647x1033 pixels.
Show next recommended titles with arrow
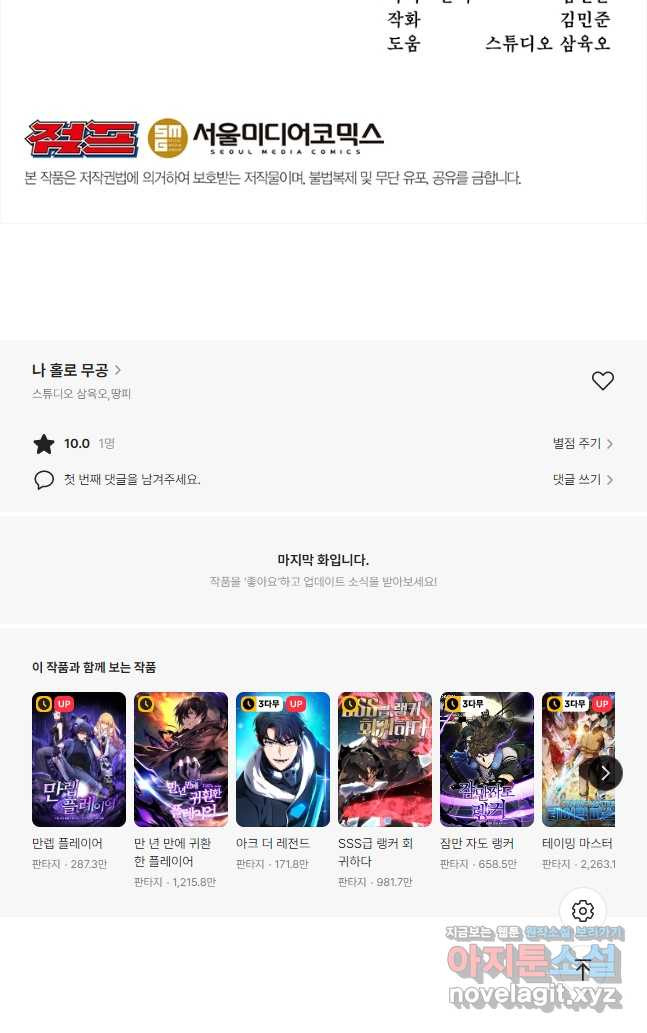604,773
